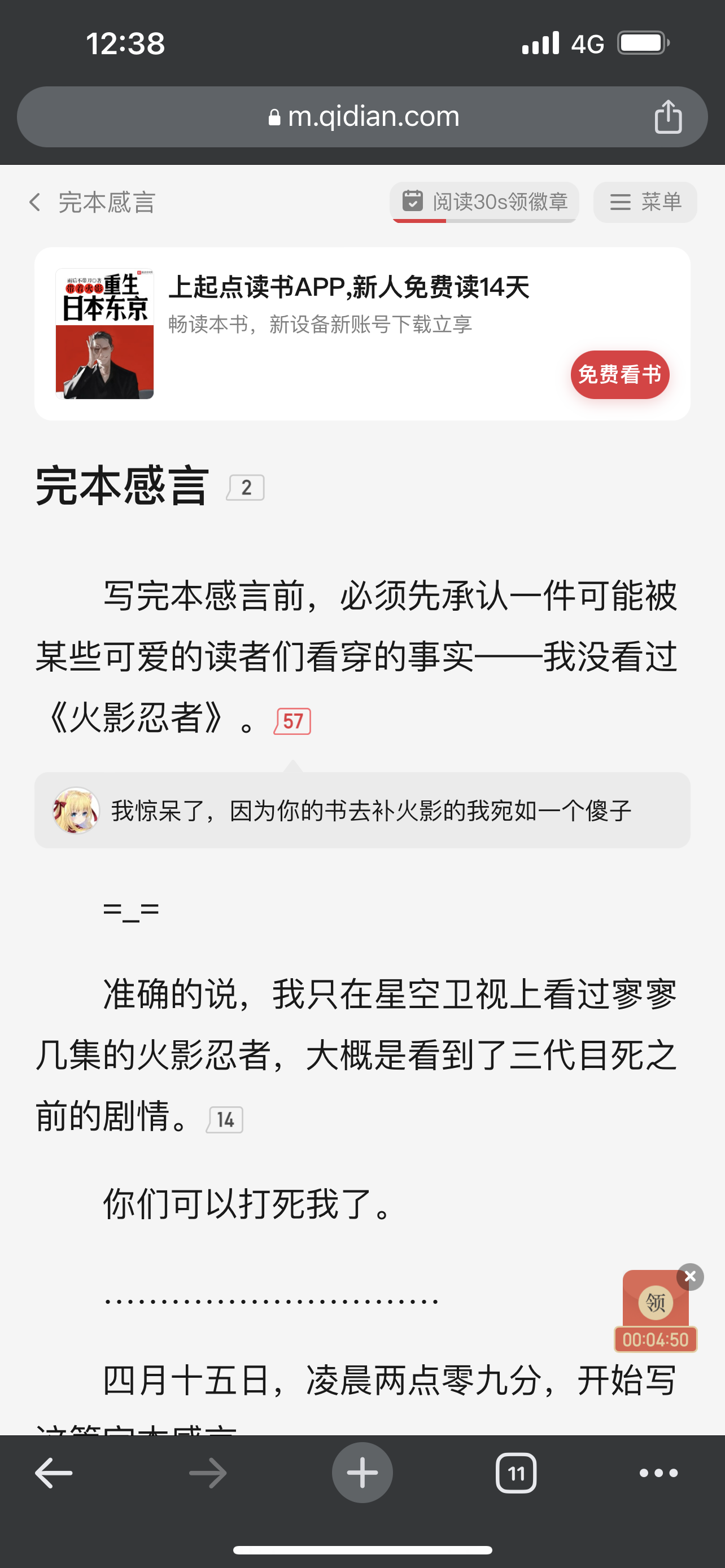Open the 重生日本东京 book cover
The height and width of the screenshot is (1568, 725).
(x=104, y=334)
